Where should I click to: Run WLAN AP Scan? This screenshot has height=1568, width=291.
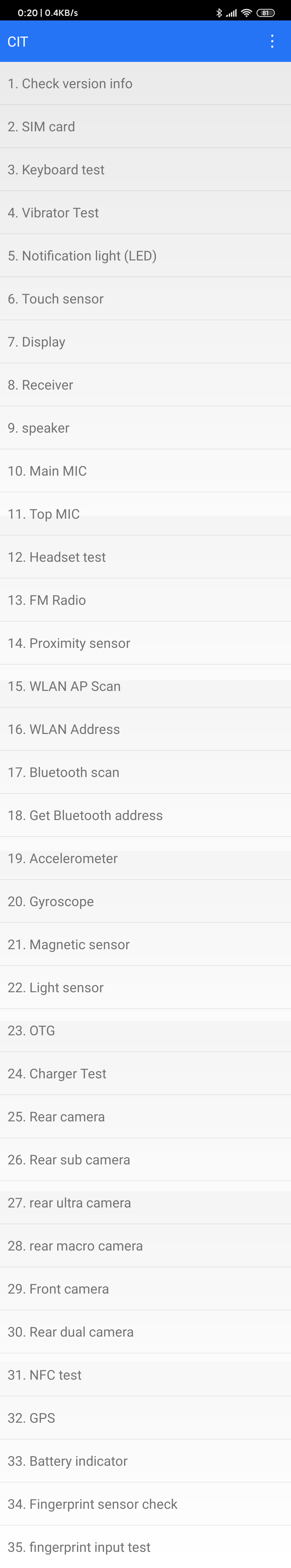[145, 686]
